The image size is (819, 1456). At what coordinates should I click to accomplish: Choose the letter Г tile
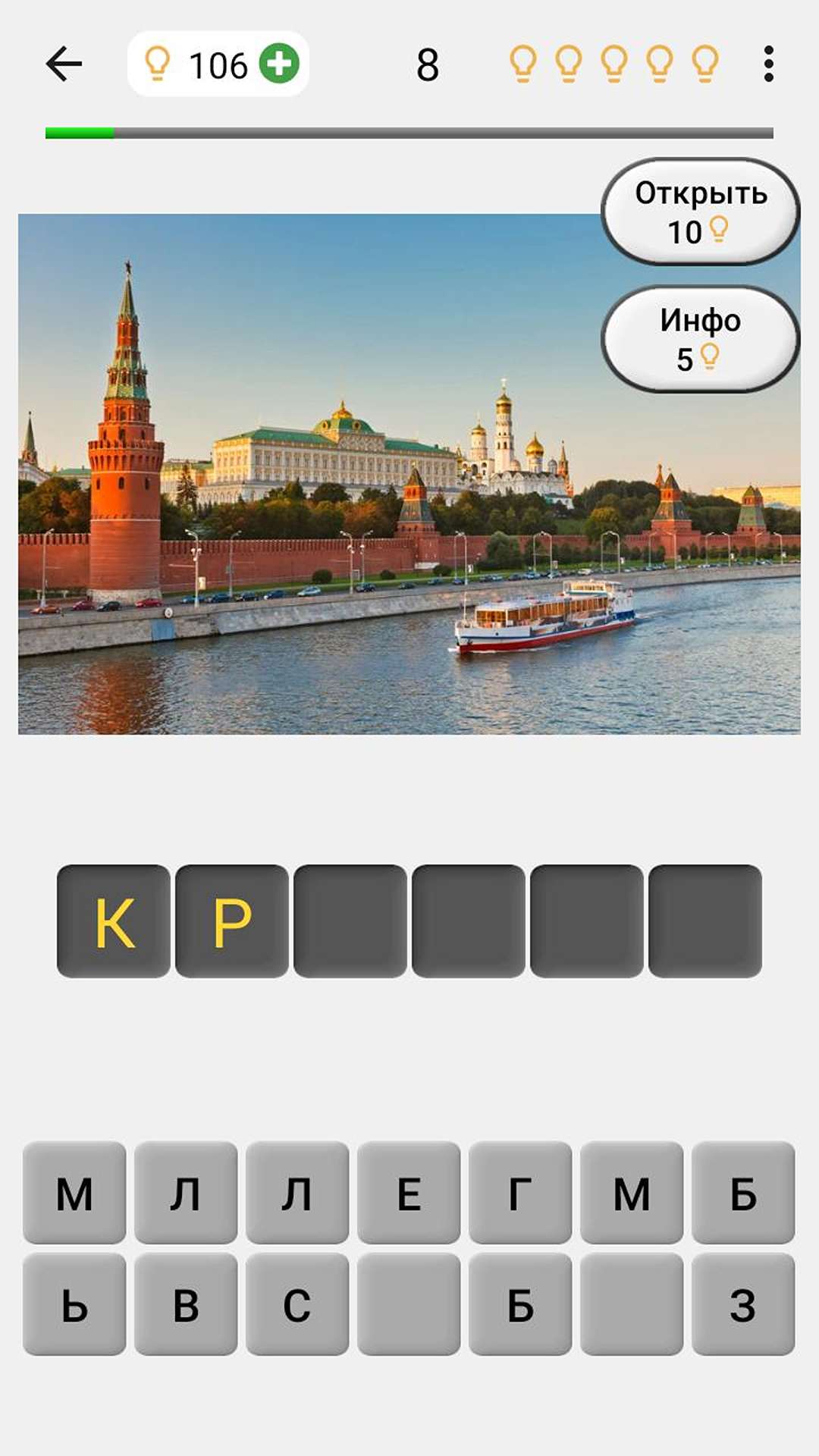pos(520,1193)
